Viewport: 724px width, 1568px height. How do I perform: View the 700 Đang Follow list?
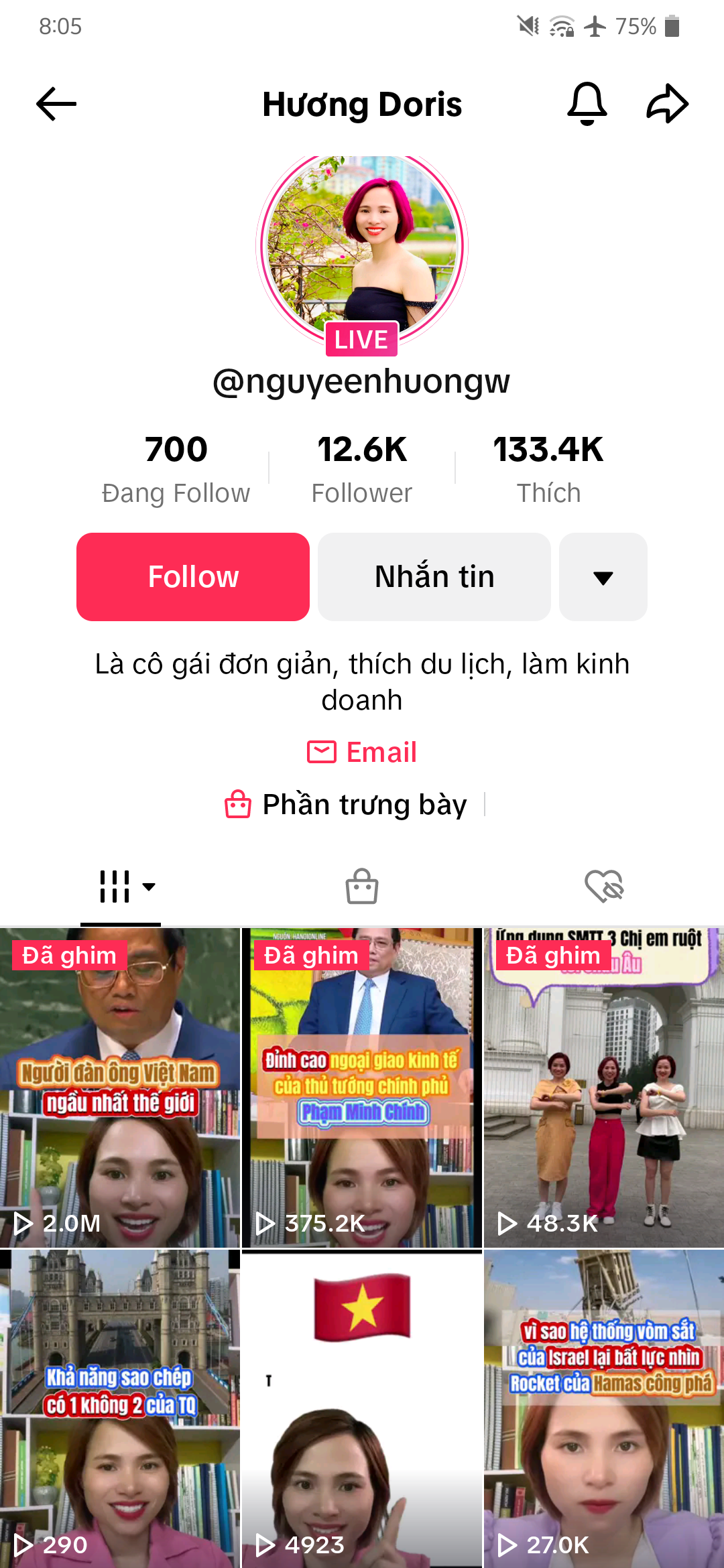(176, 468)
